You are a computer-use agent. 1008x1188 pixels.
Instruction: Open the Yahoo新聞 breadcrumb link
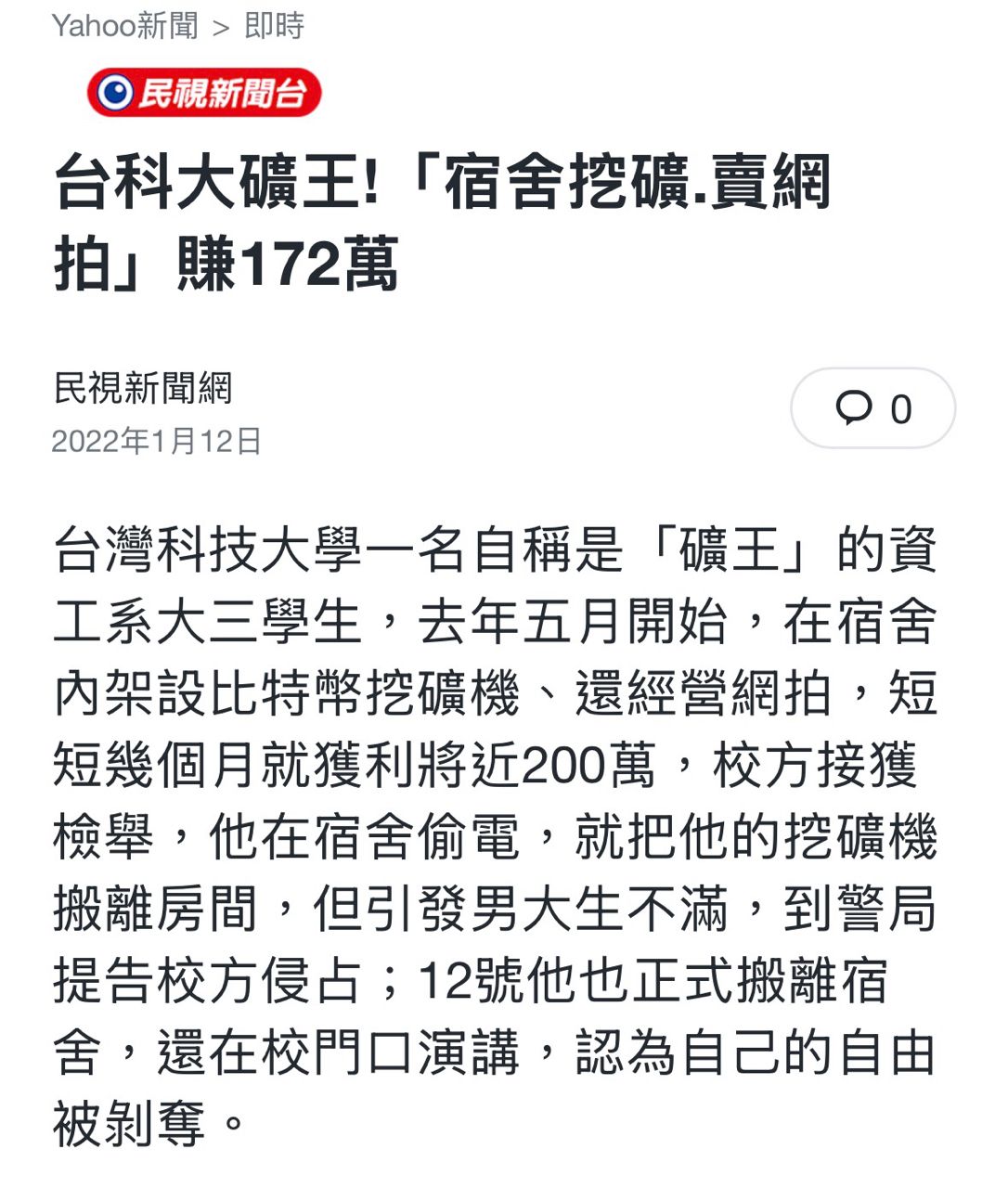(x=124, y=25)
